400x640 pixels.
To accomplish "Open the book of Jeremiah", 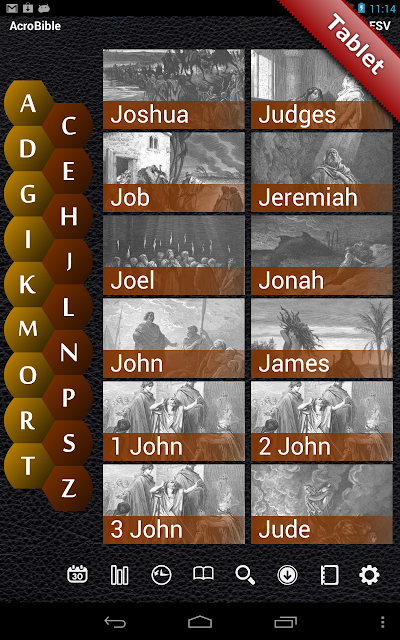I will tap(322, 172).
